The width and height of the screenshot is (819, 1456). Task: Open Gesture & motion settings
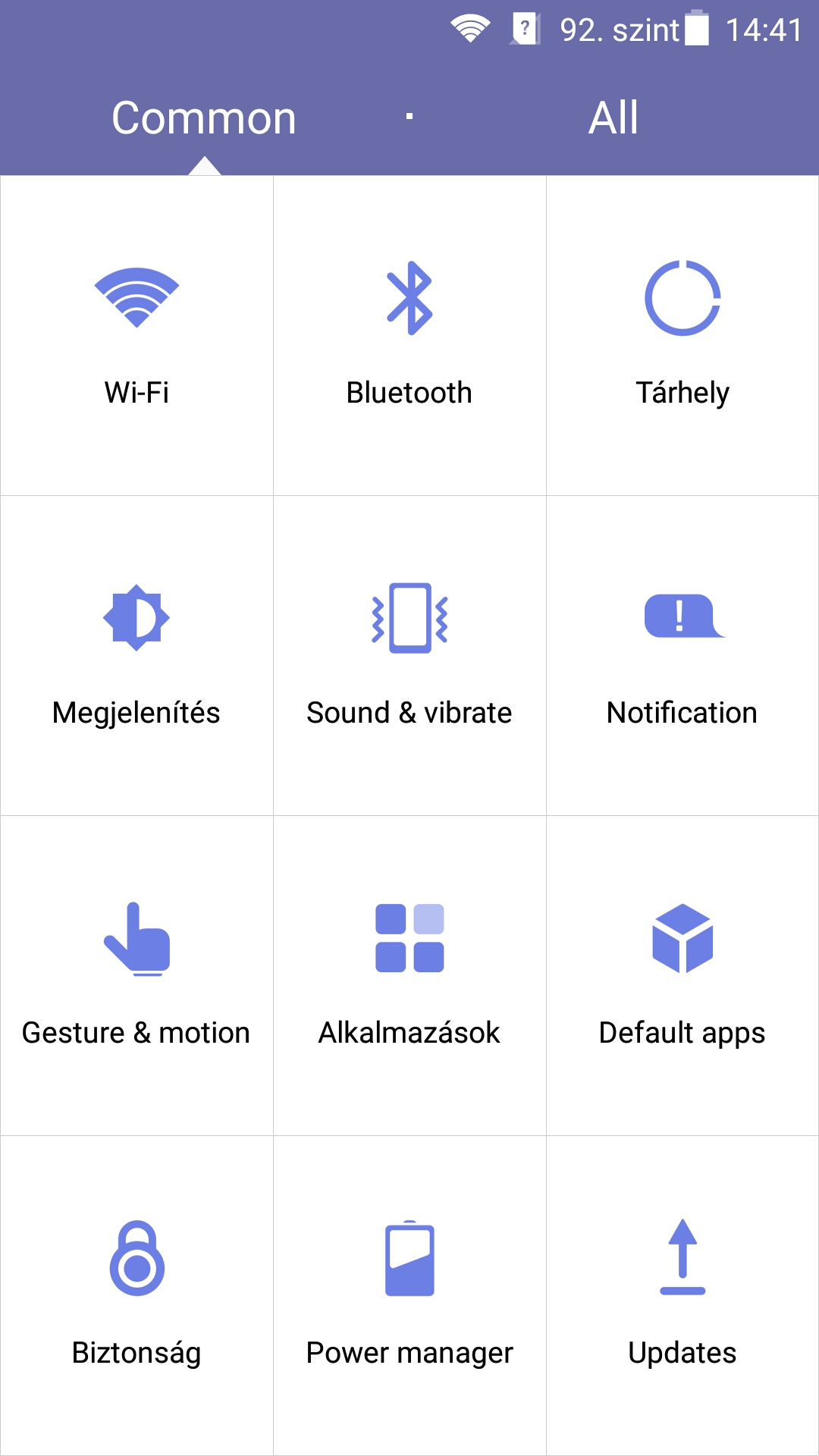point(136,976)
